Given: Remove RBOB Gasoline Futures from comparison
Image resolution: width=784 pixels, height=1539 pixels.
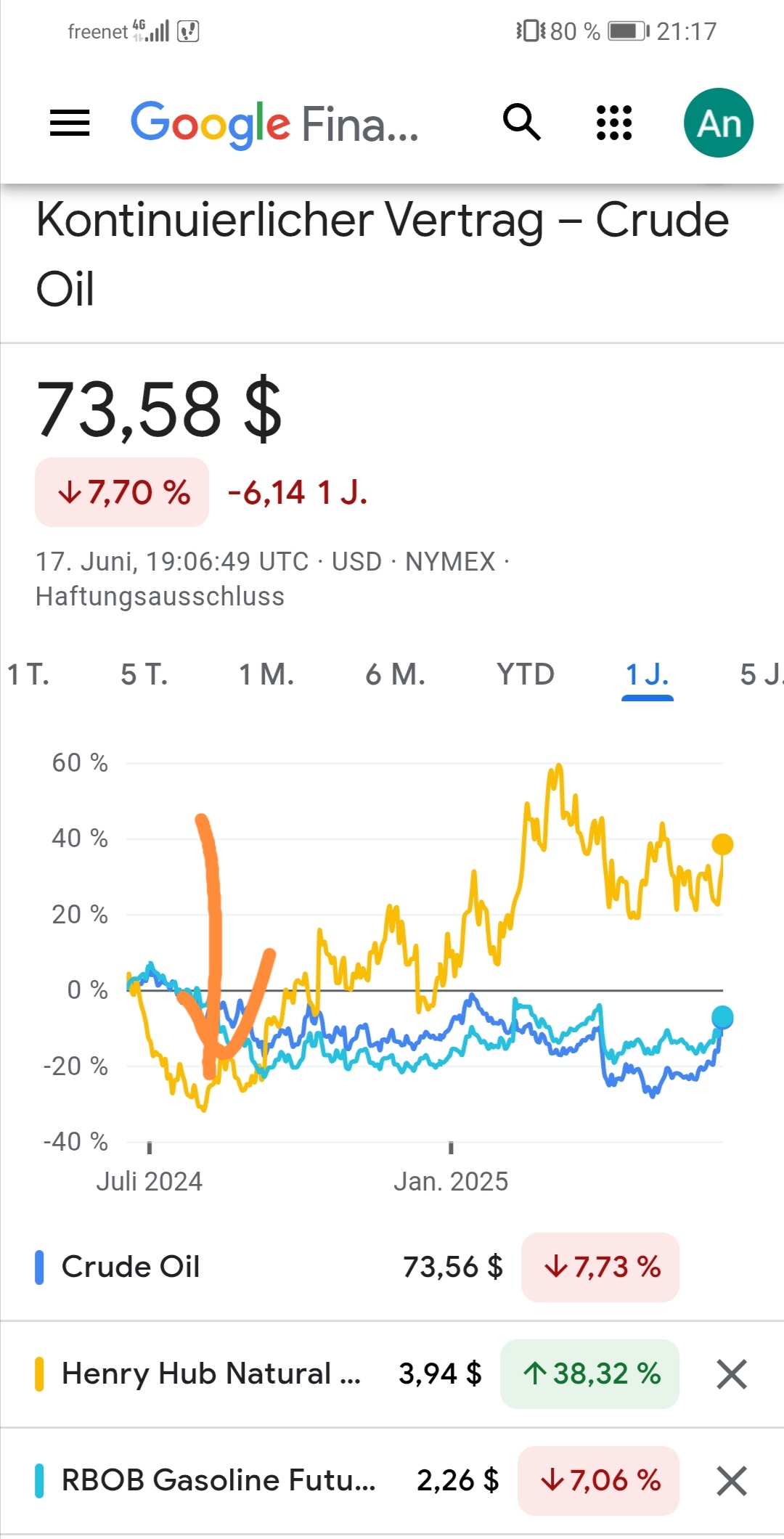Looking at the screenshot, I should (x=732, y=1481).
